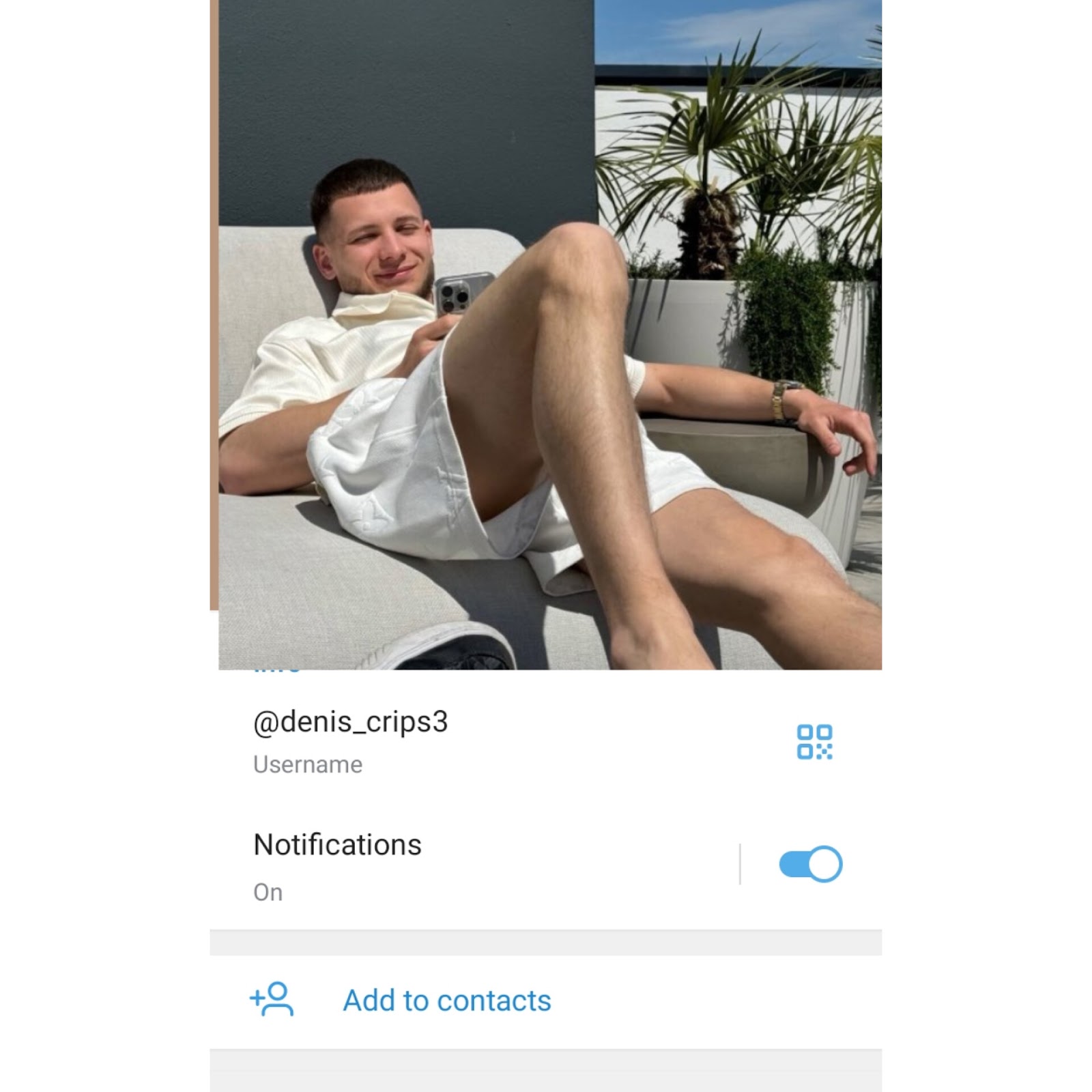Open the QR code for denis_crips3
This screenshot has height=1092, width=1092.
pos(814,742)
